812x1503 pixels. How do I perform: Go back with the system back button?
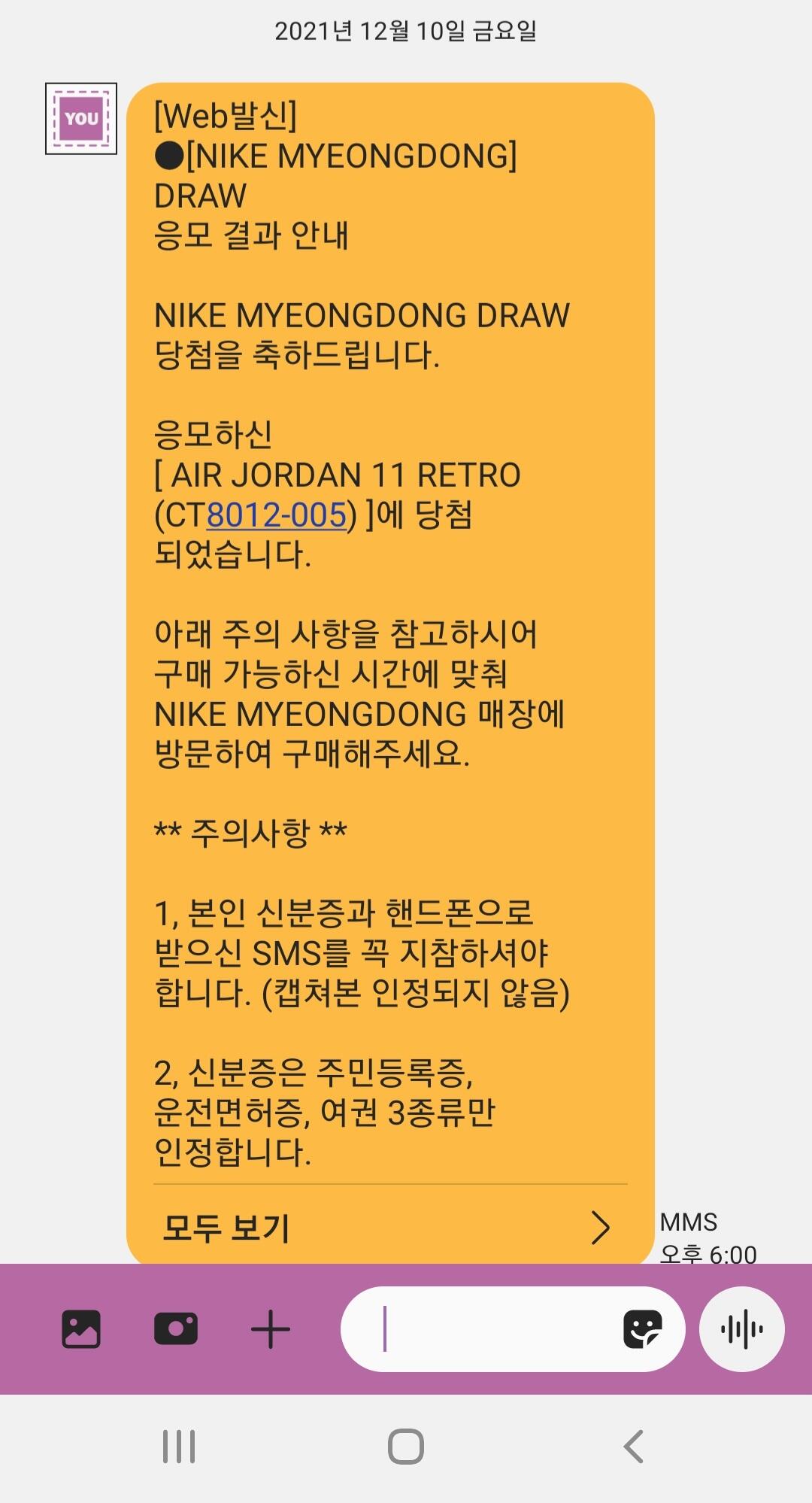633,1446
